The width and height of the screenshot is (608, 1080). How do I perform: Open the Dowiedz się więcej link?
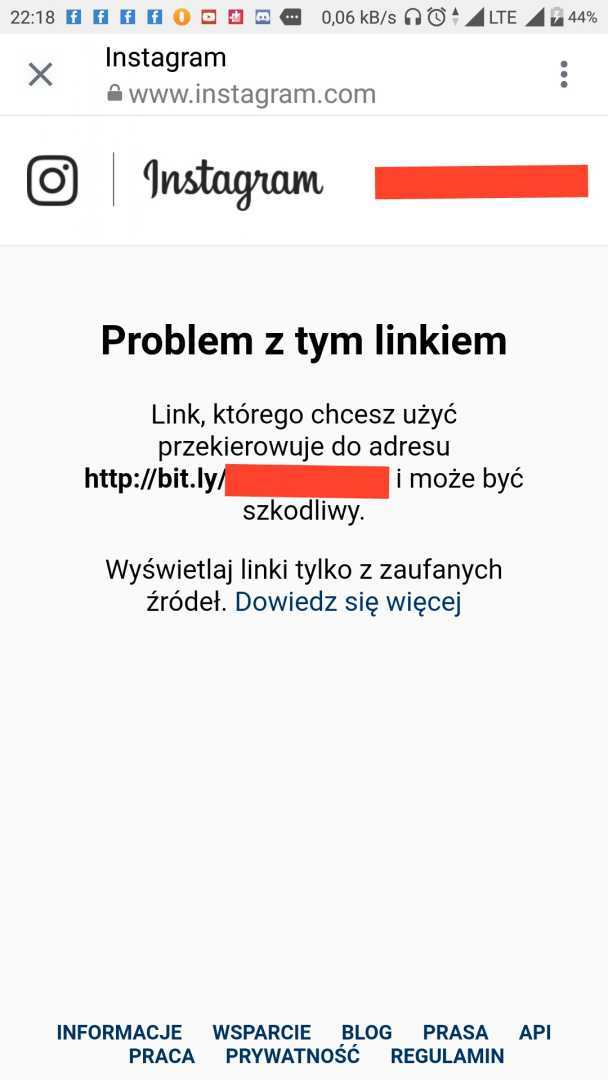click(348, 602)
